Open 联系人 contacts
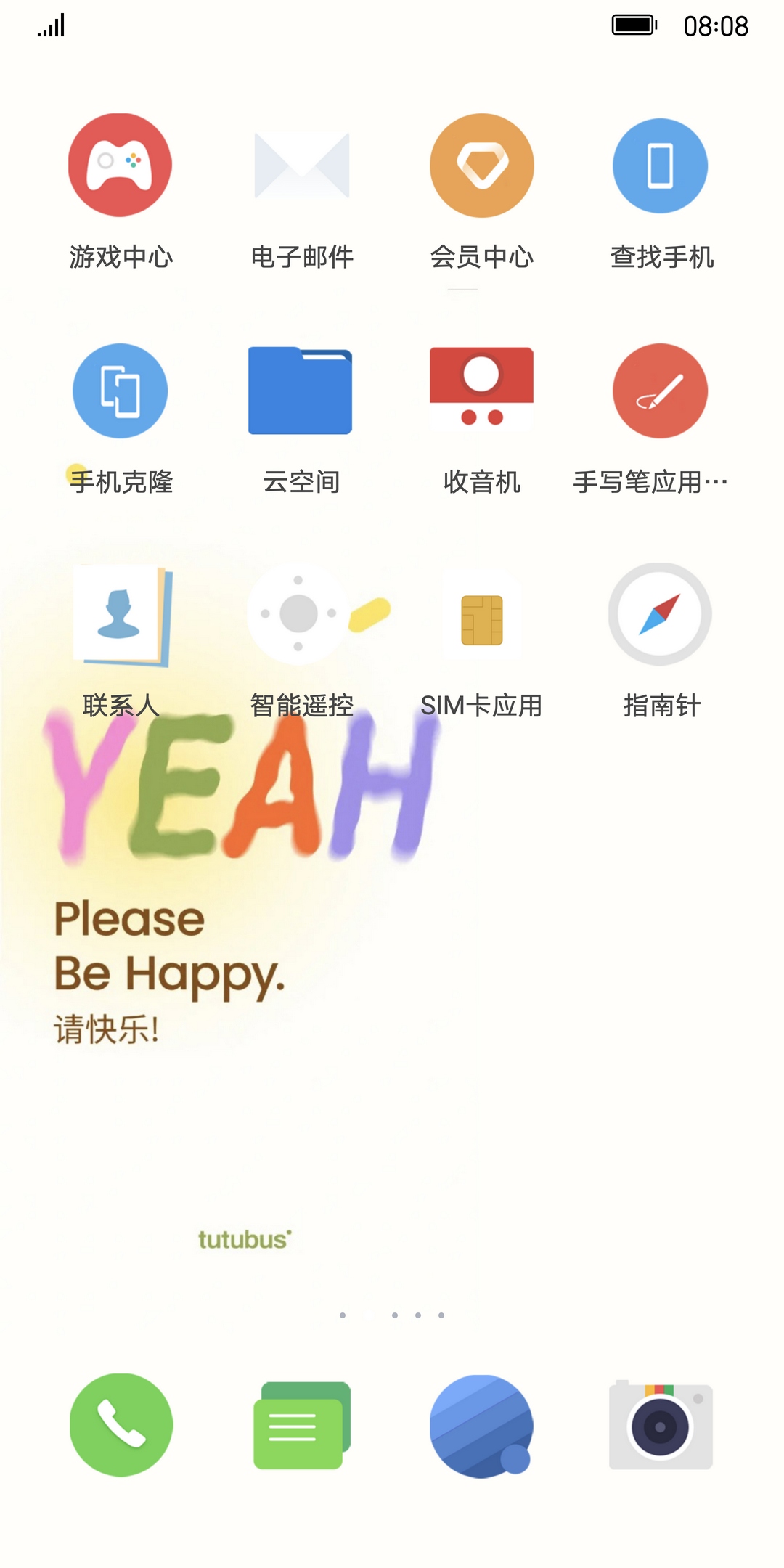The image size is (784, 1568). pyautogui.click(x=121, y=616)
